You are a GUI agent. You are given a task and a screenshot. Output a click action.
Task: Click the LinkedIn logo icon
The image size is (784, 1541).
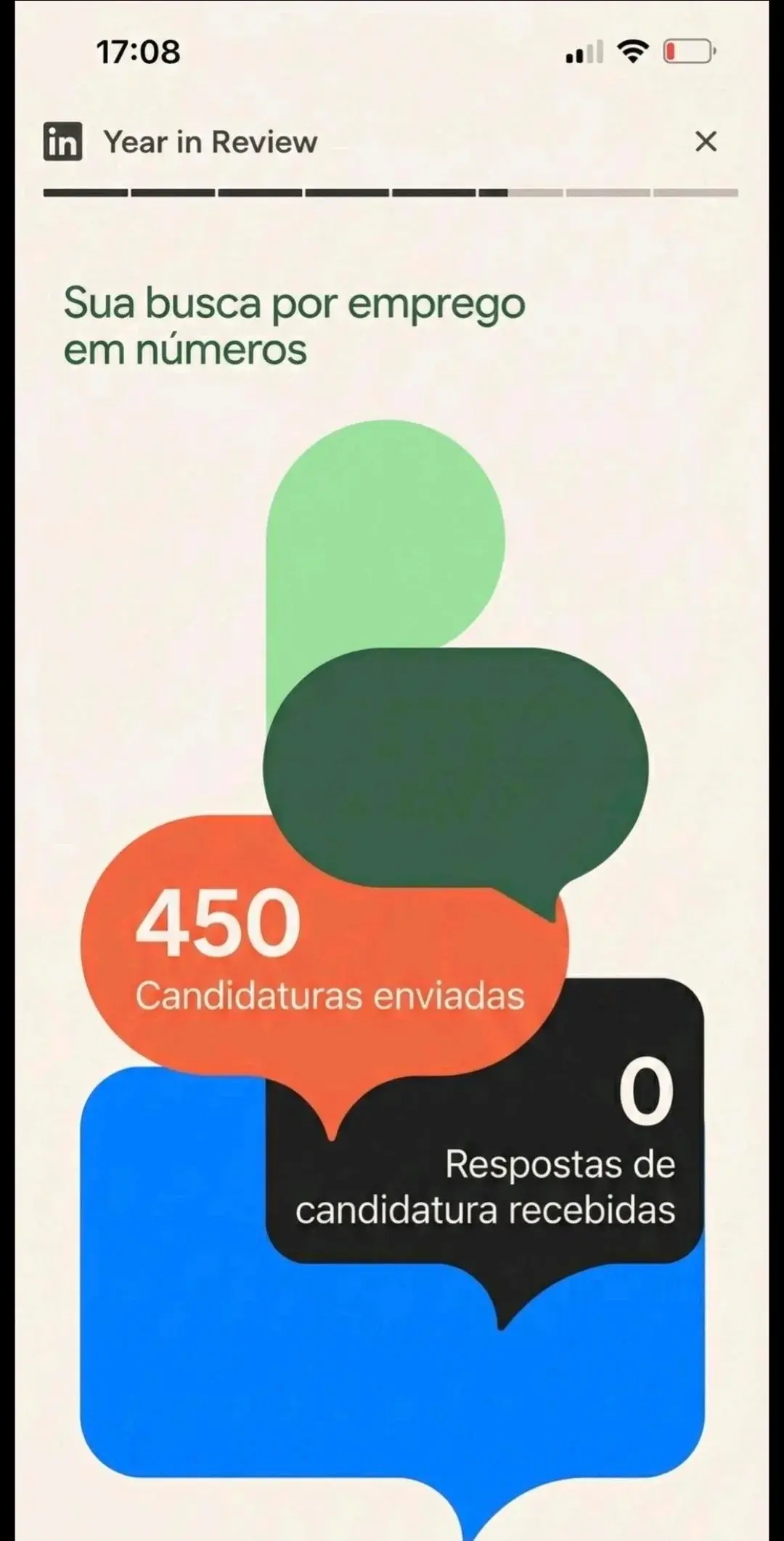(64, 142)
